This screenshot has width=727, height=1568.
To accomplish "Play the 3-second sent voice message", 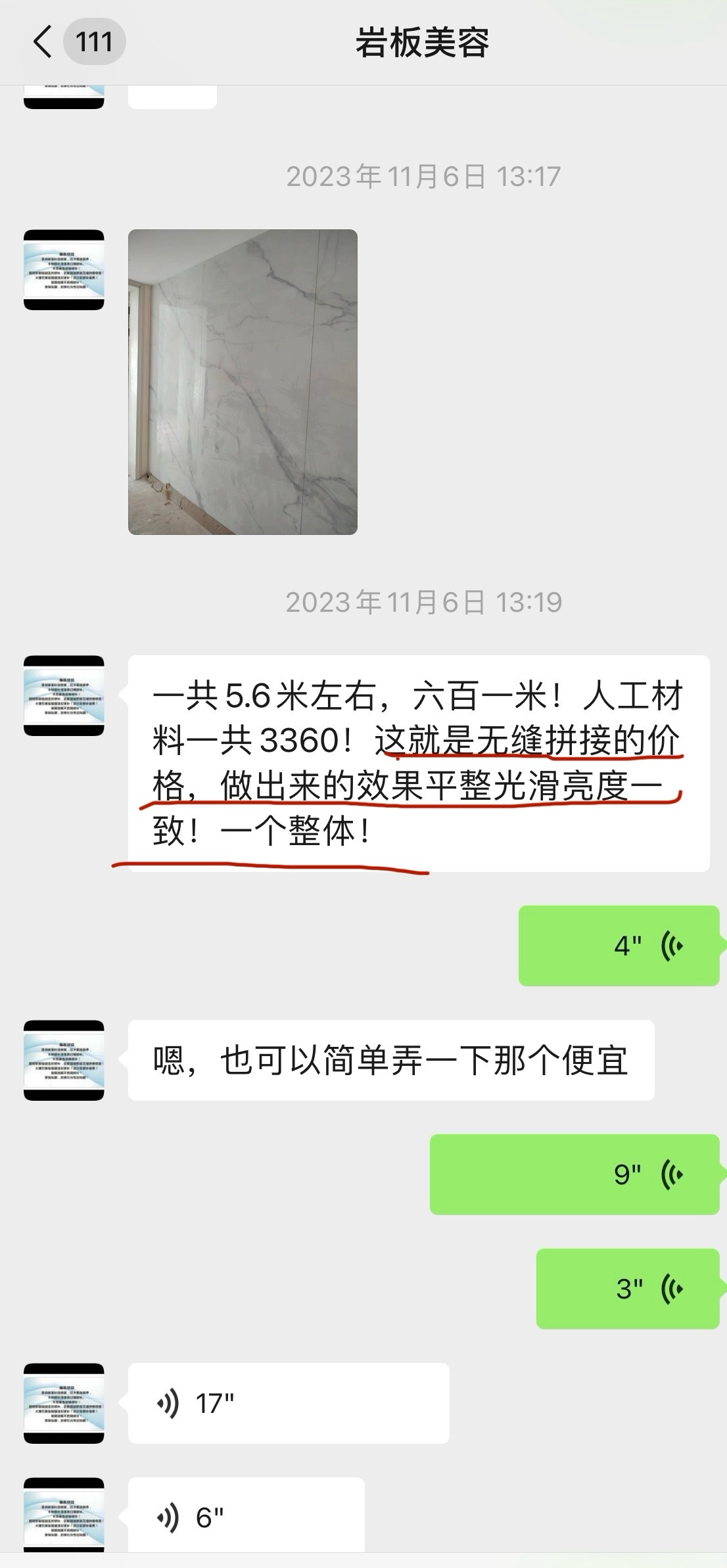I will (x=627, y=1289).
